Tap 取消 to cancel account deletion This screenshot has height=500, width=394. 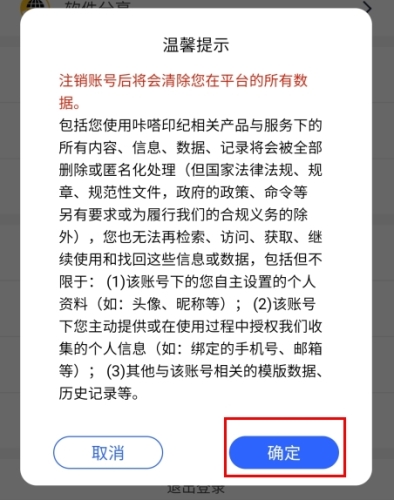point(108,452)
